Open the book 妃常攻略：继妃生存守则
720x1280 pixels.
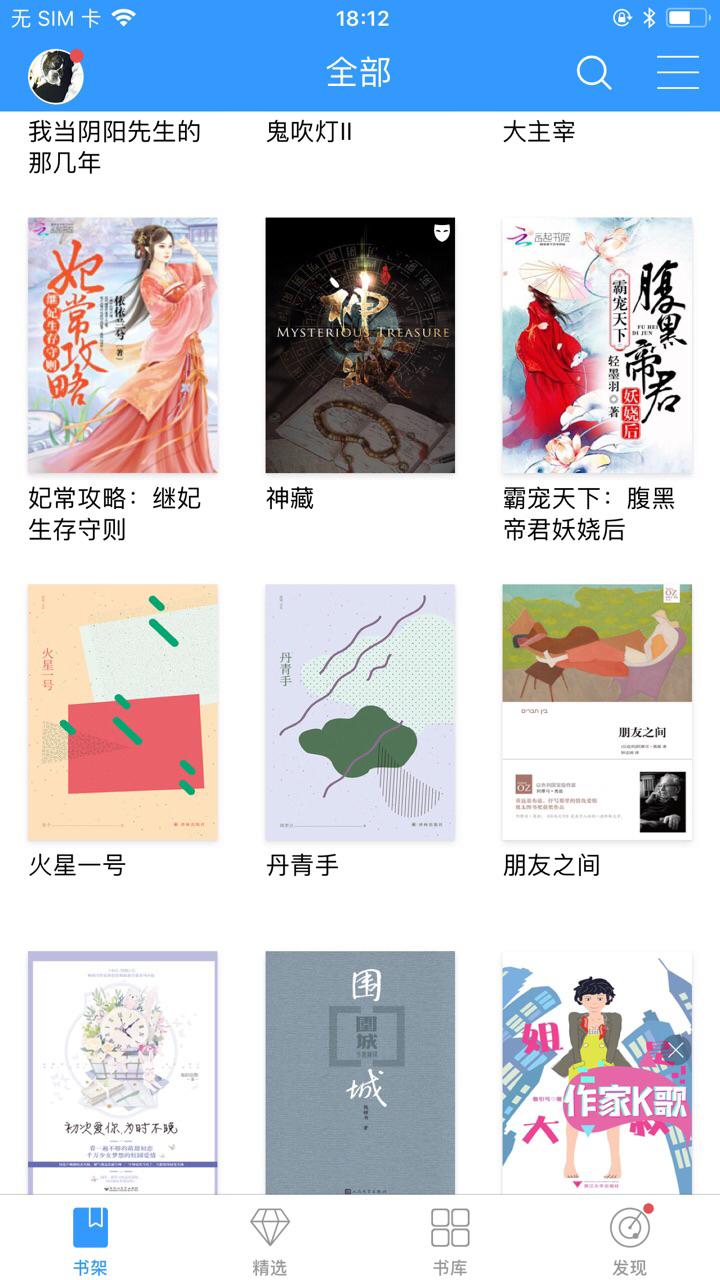point(122,345)
